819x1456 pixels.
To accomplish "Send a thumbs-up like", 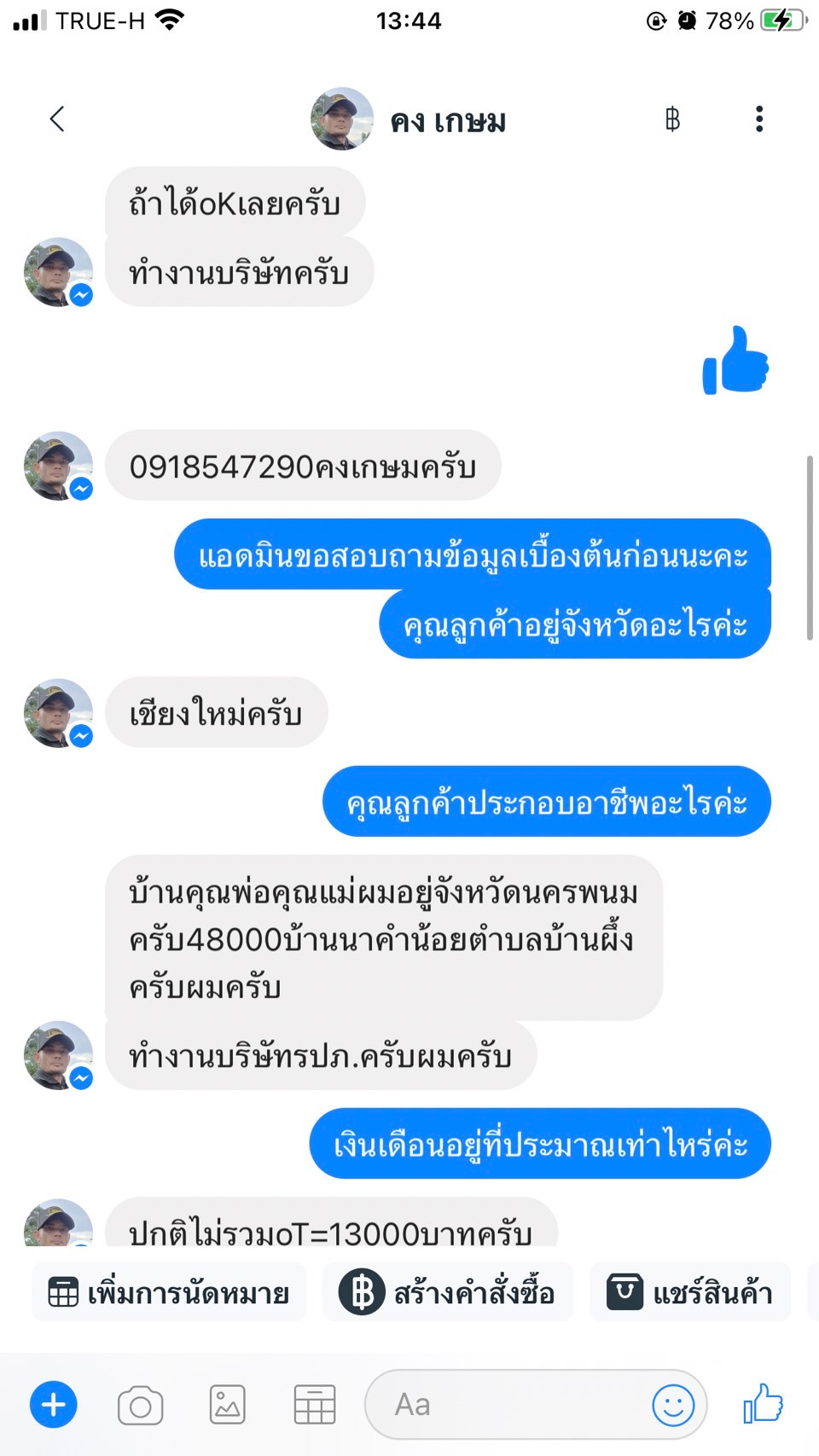I will (x=763, y=1403).
